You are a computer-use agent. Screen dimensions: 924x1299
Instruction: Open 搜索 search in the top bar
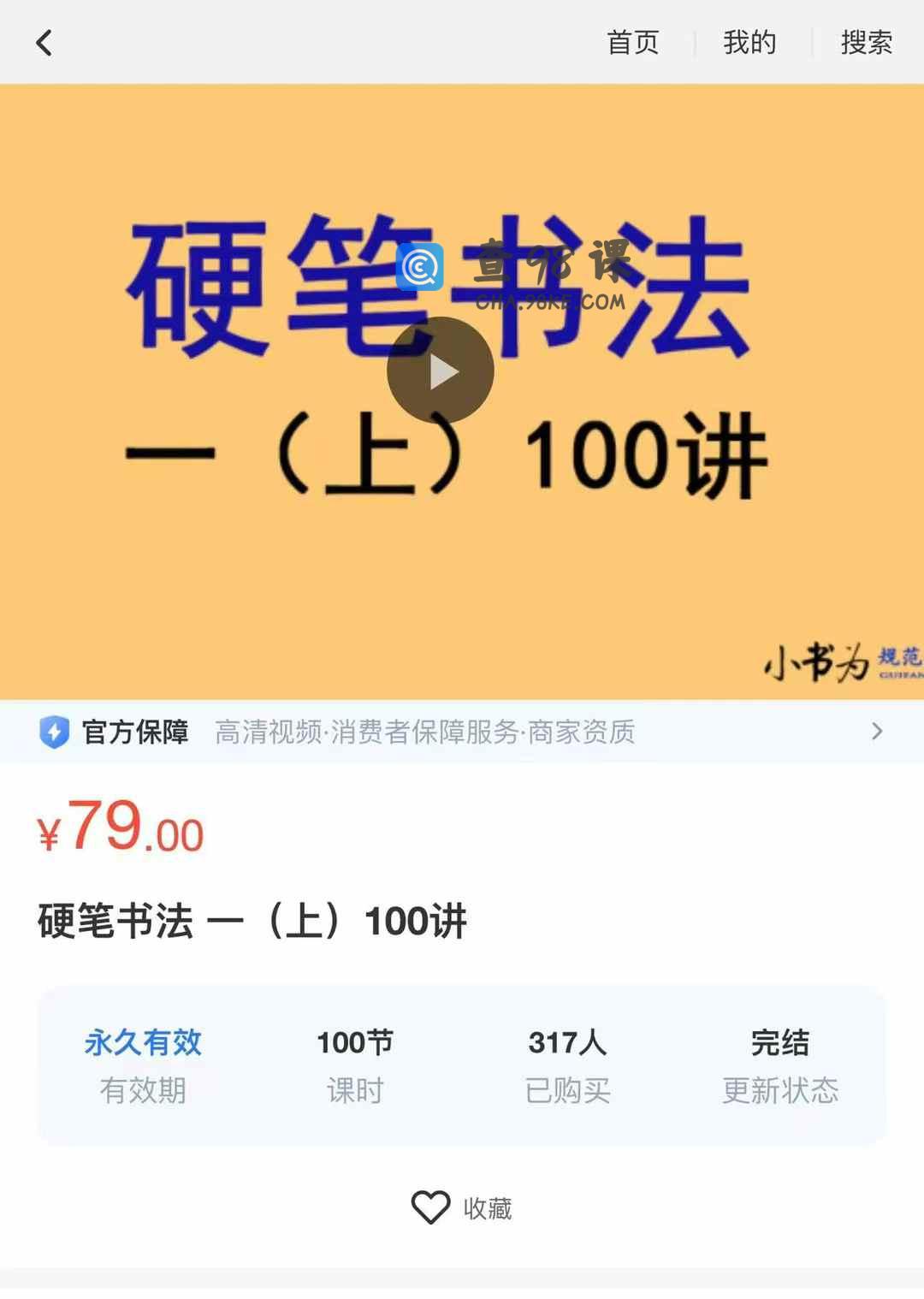click(x=866, y=43)
